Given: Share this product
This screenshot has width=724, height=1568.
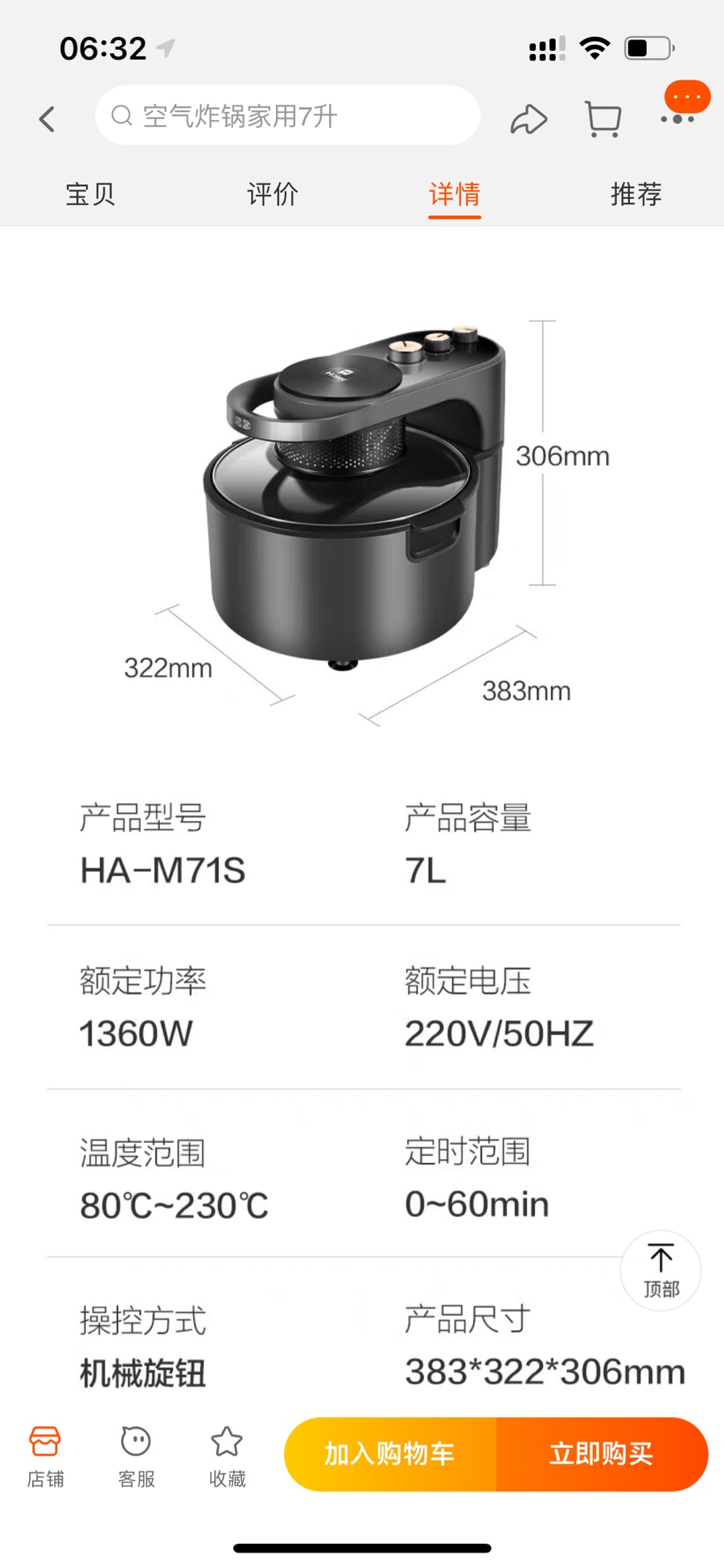Looking at the screenshot, I should (x=529, y=119).
